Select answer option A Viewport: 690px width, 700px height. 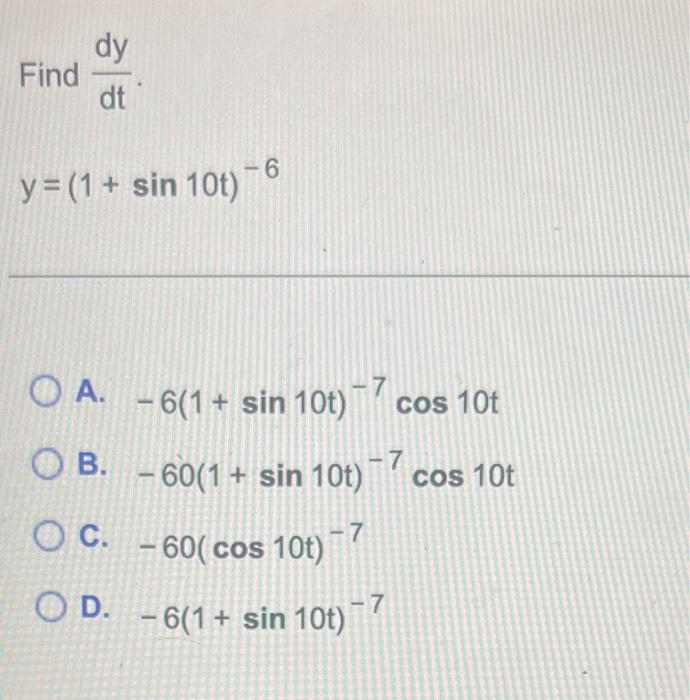[x=45, y=391]
